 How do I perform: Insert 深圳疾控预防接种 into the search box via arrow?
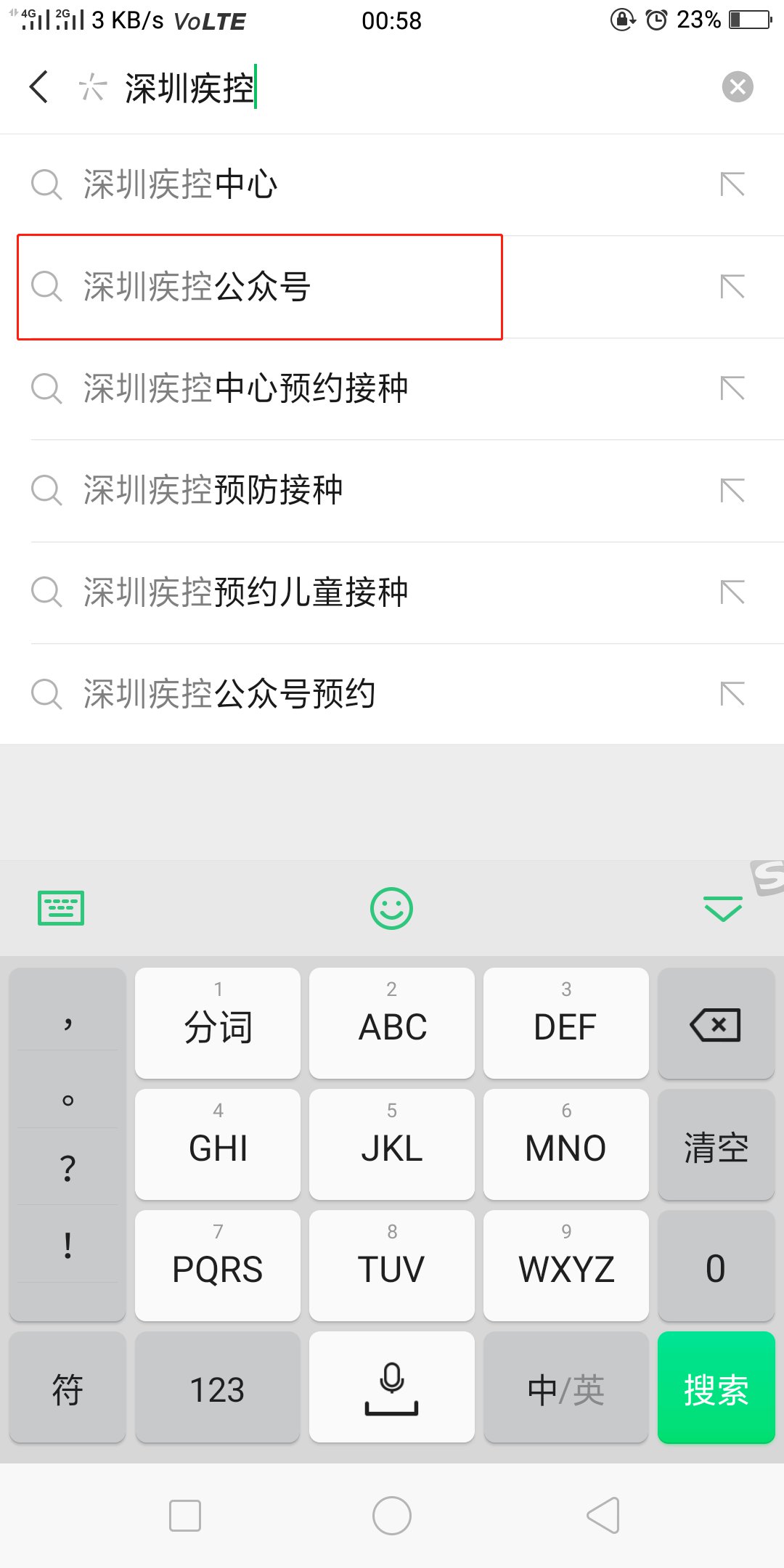tap(732, 490)
